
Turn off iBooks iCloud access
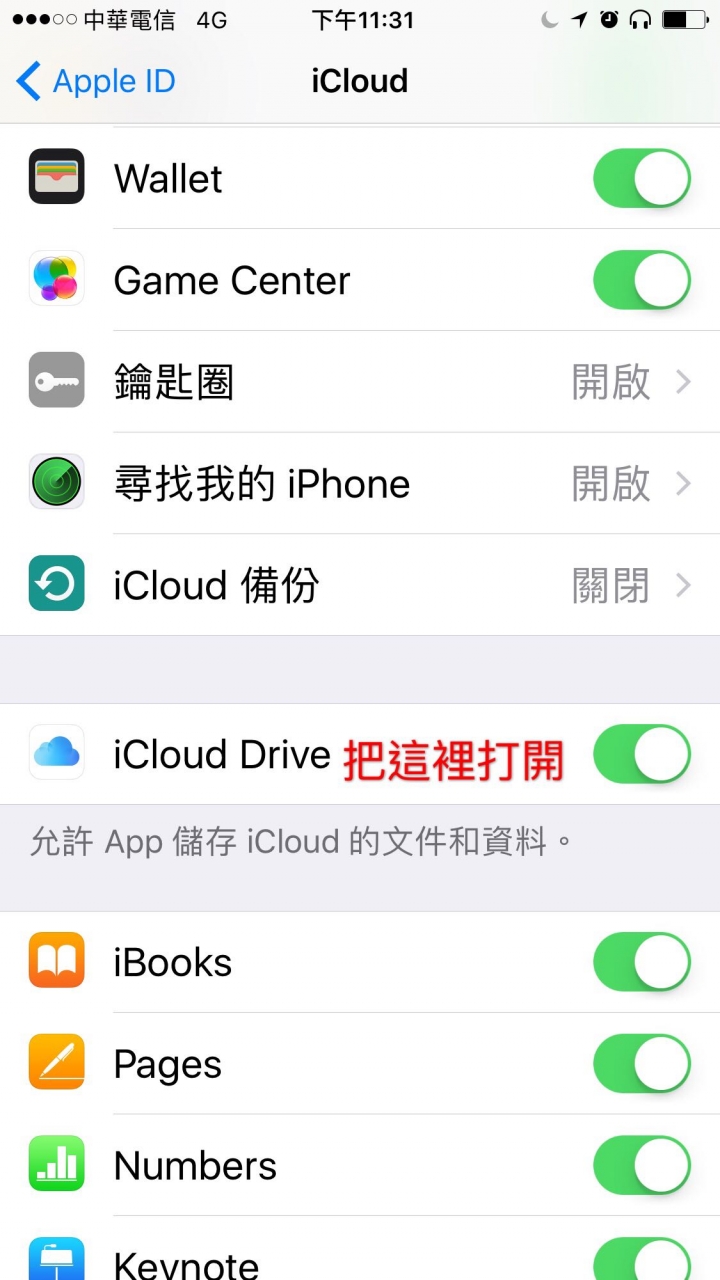pos(641,962)
